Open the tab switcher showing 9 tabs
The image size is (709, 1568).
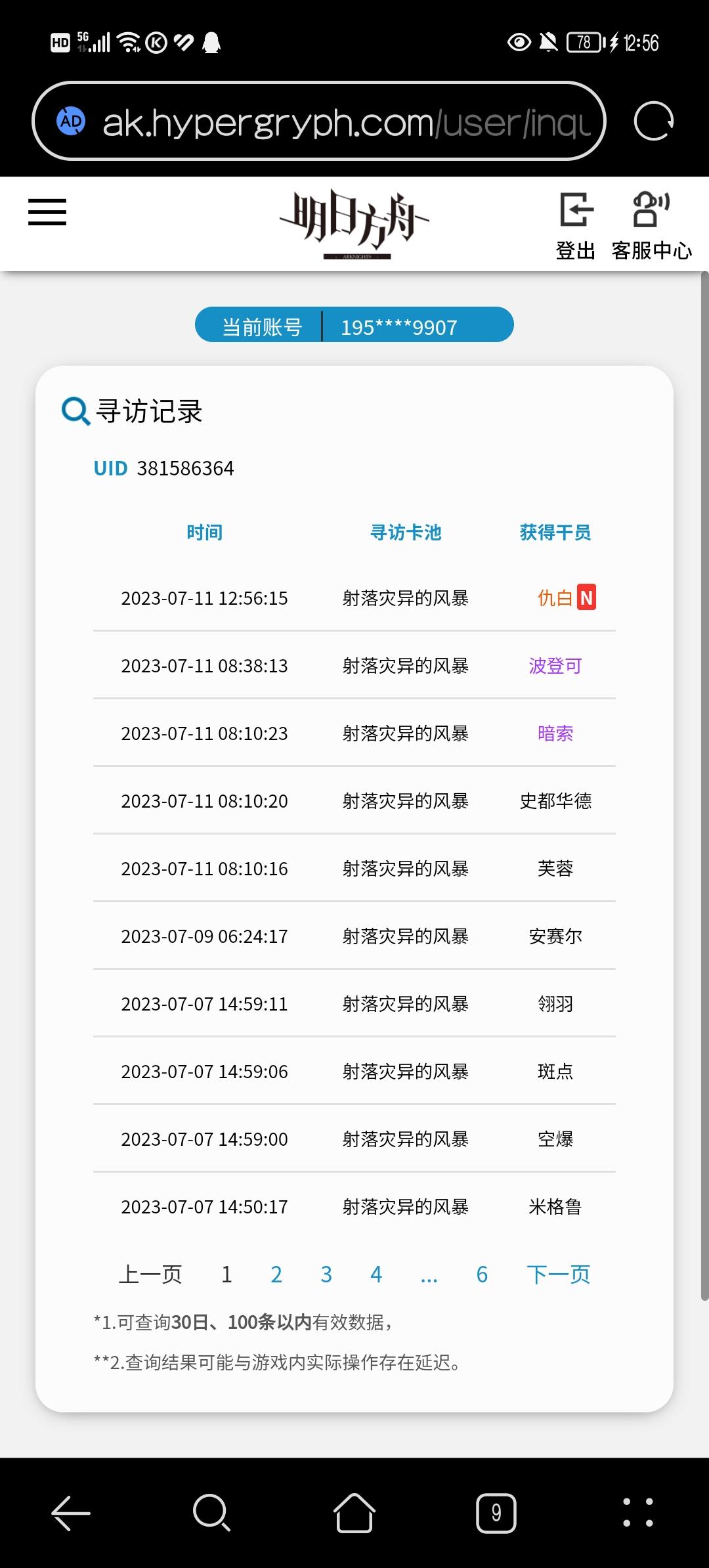pyautogui.click(x=496, y=1513)
